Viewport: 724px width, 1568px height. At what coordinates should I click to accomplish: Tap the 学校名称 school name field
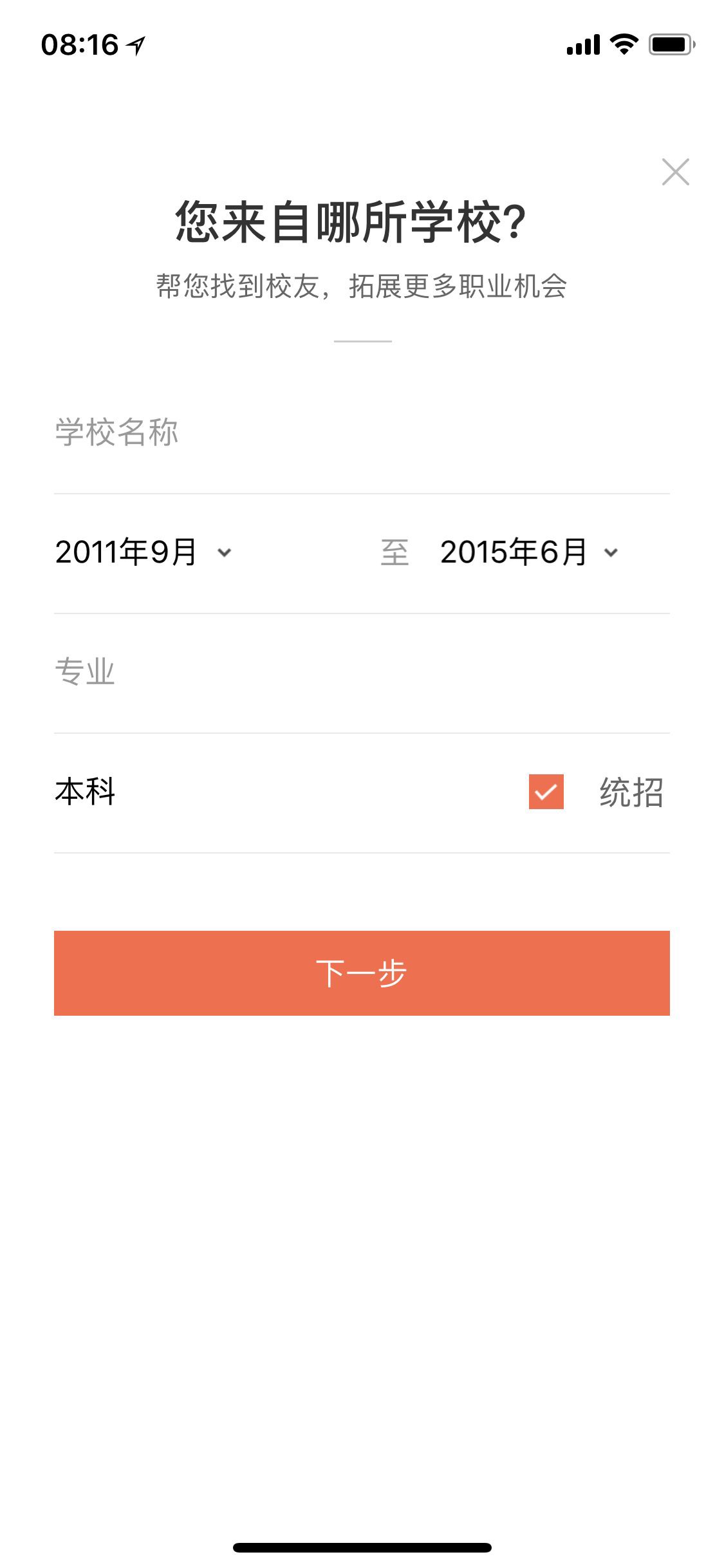tap(362, 433)
